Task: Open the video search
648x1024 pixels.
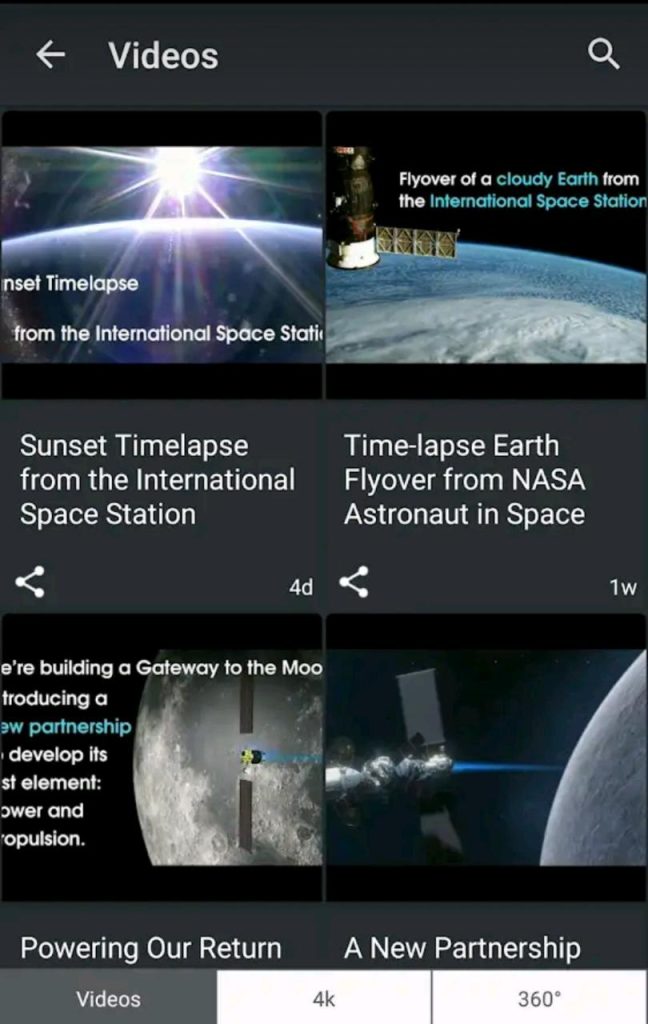Action: [x=604, y=54]
